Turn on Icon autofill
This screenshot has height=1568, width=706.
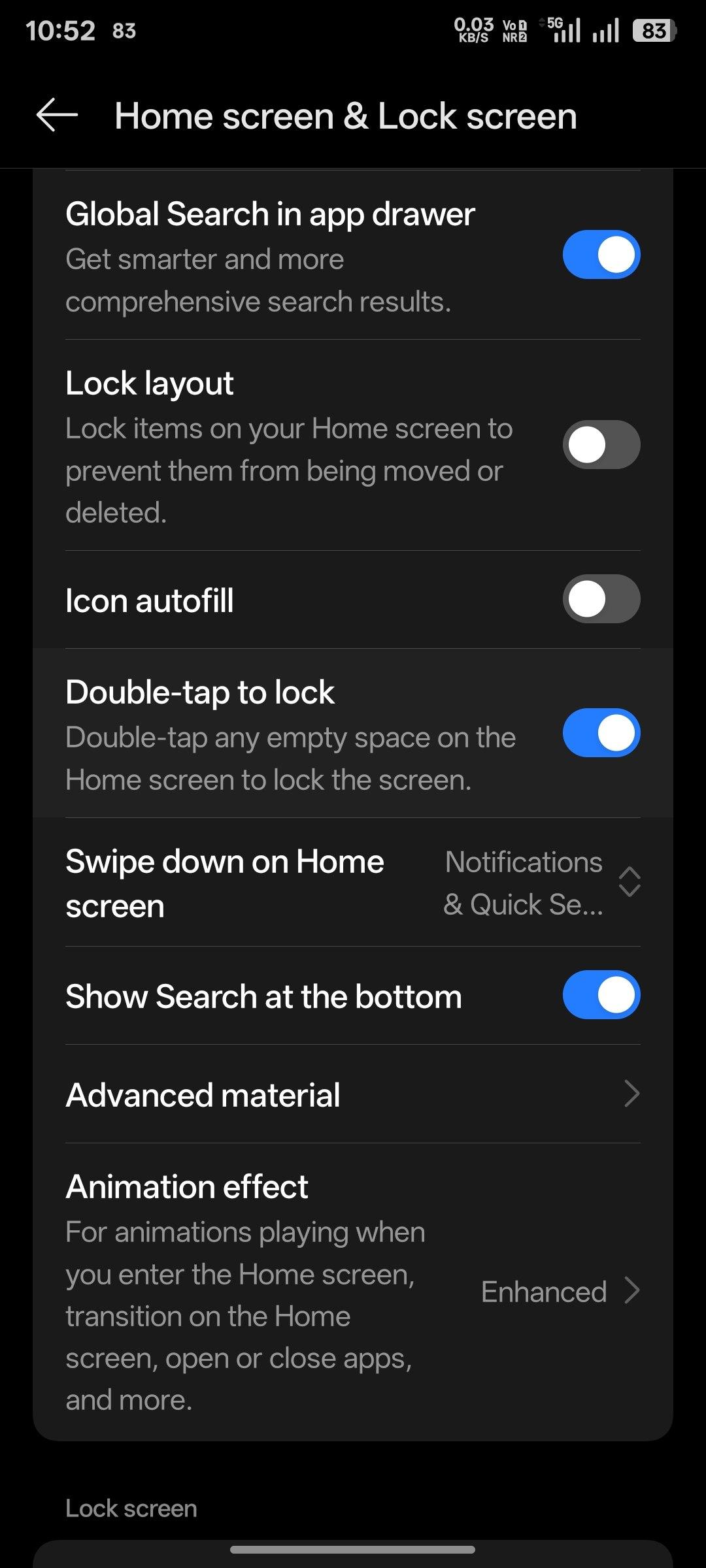601,599
